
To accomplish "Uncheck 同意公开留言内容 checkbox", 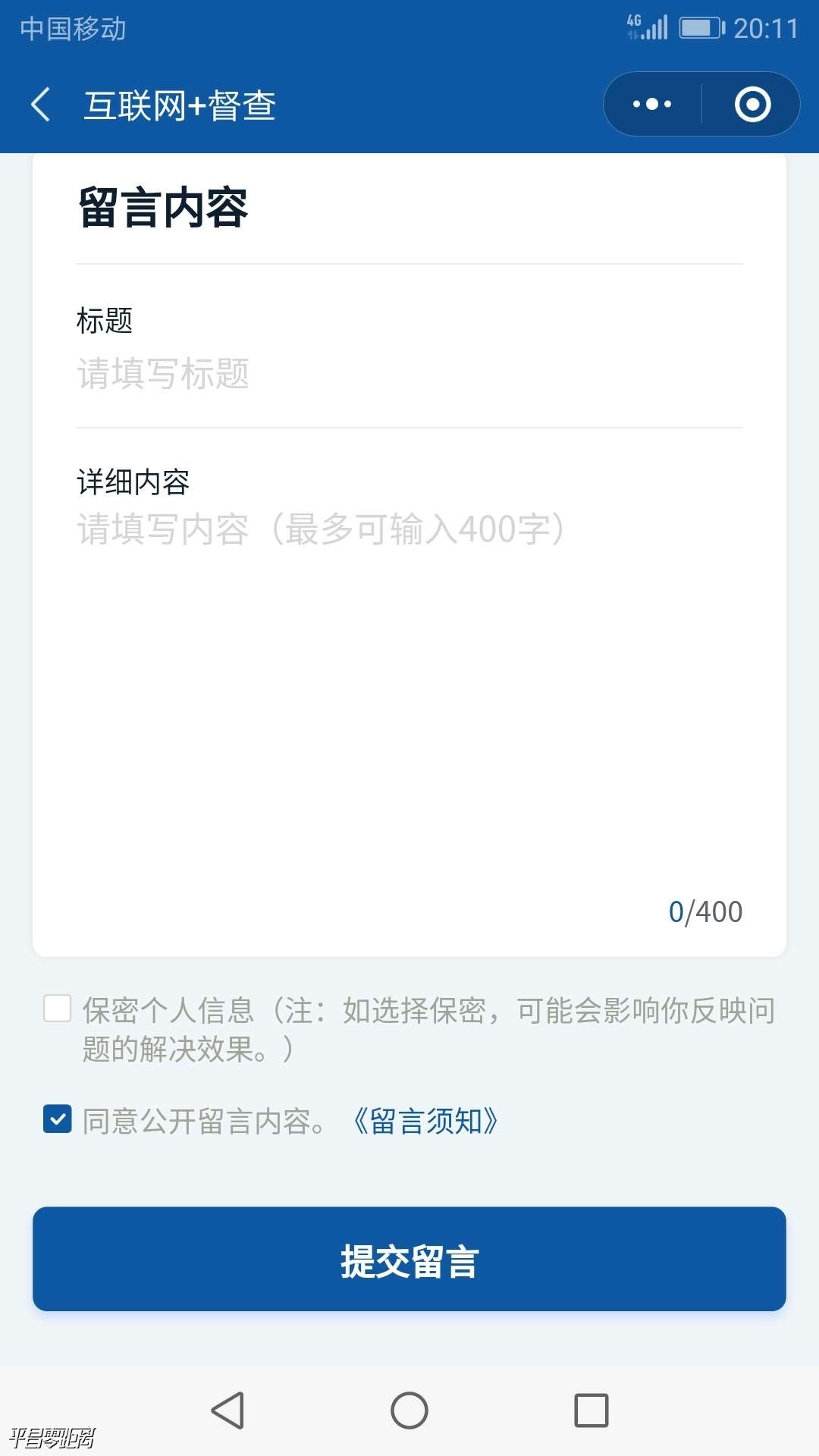I will pyautogui.click(x=58, y=1120).
